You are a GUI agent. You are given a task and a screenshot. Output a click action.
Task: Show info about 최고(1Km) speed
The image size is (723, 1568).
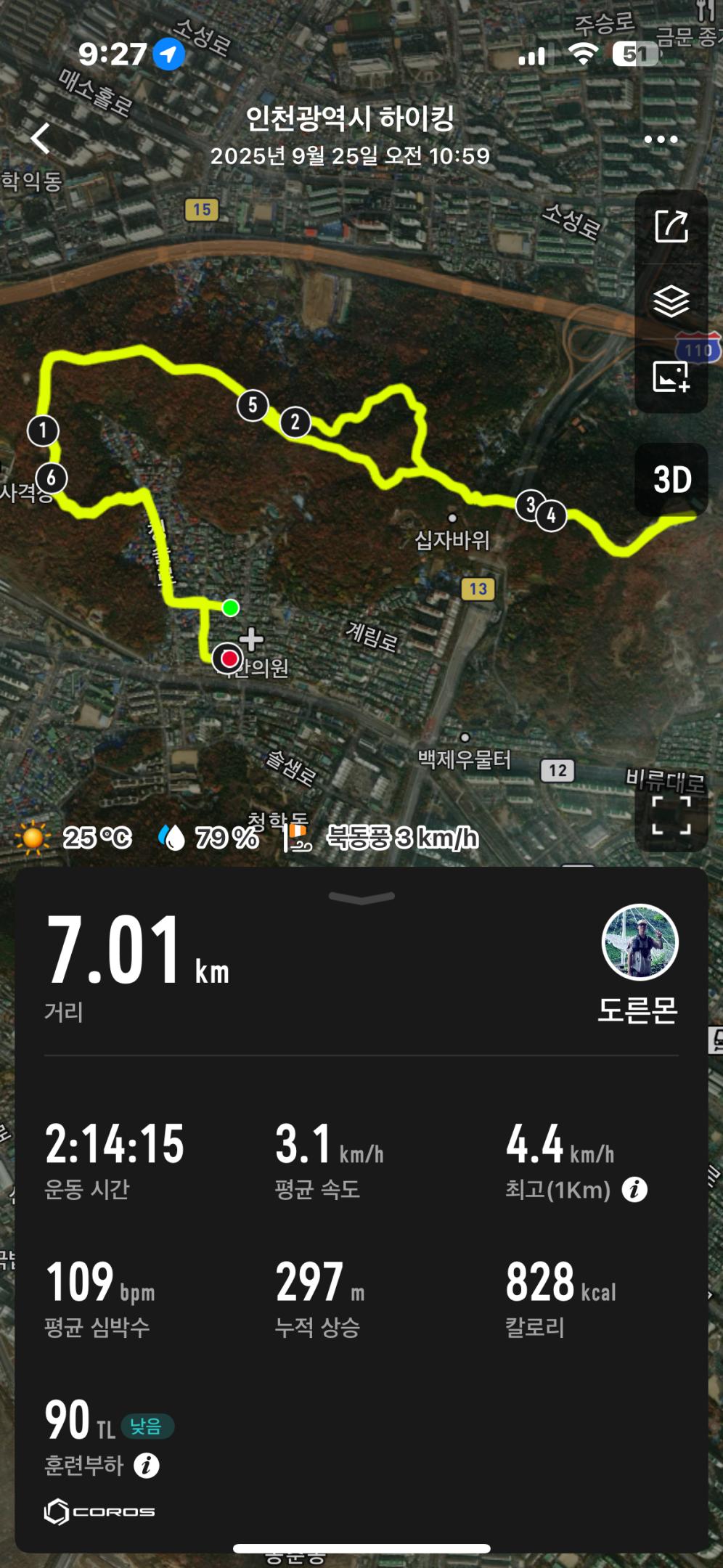[634, 1190]
